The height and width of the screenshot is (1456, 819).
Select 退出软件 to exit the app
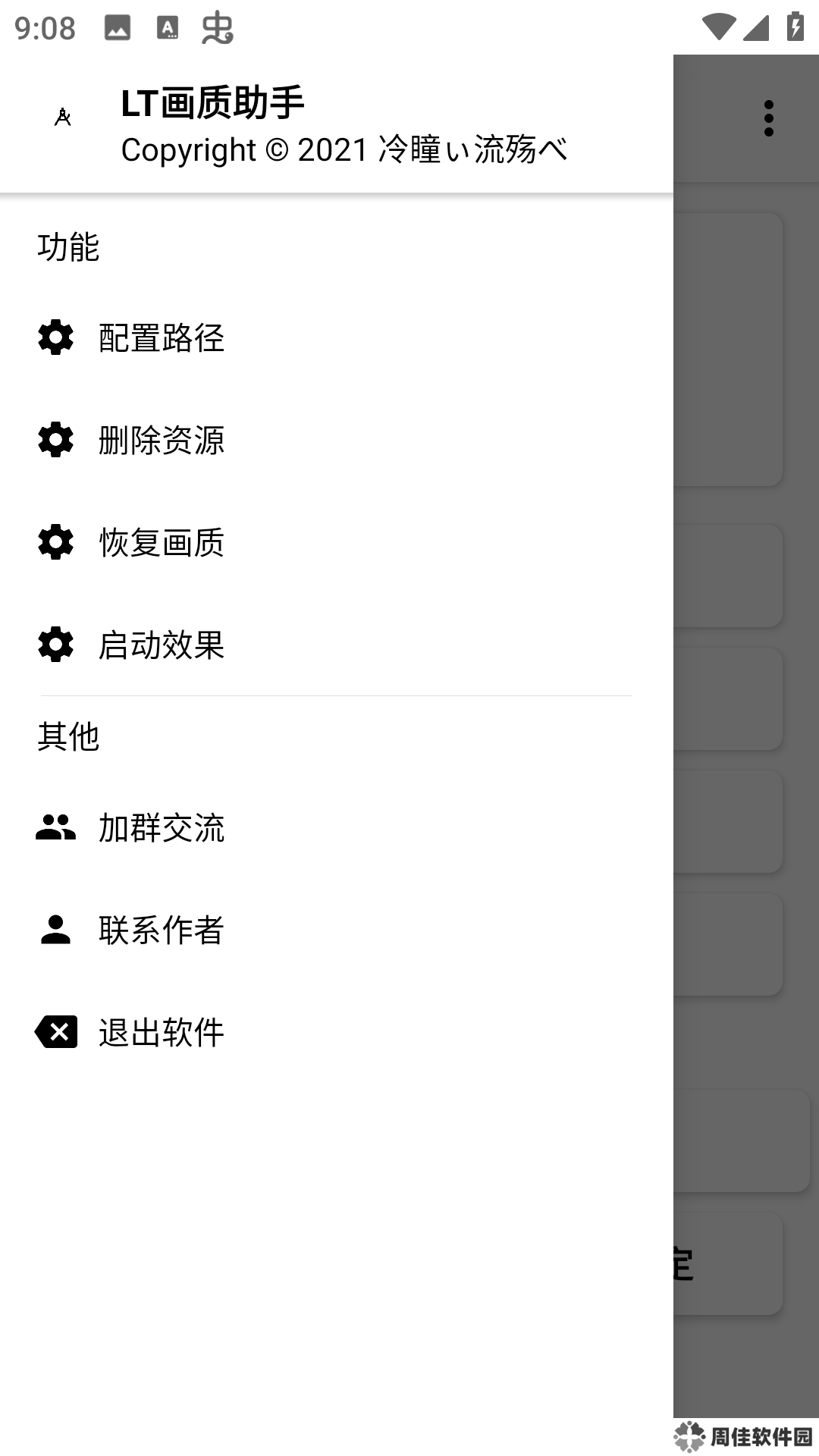337,1033
